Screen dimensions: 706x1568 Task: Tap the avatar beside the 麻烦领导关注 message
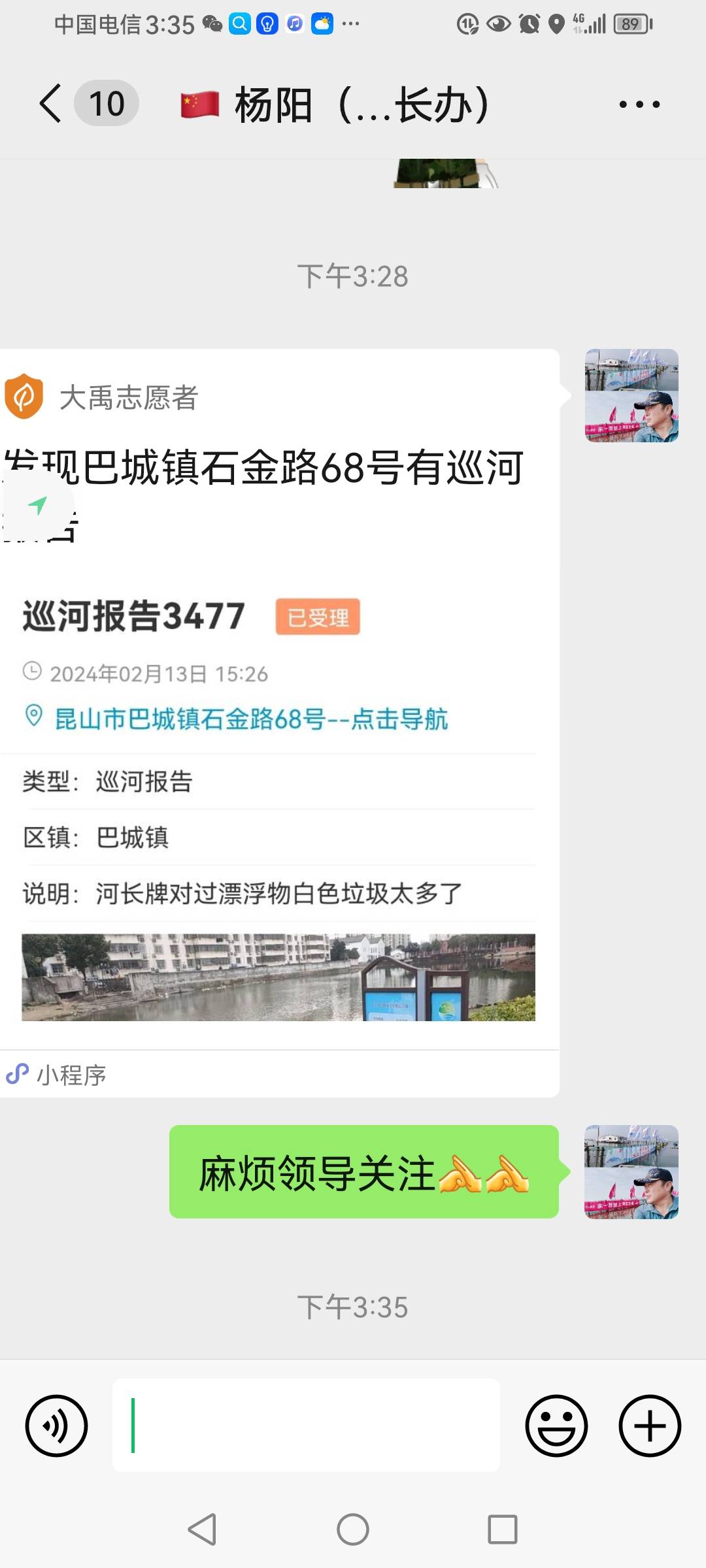coord(631,1172)
